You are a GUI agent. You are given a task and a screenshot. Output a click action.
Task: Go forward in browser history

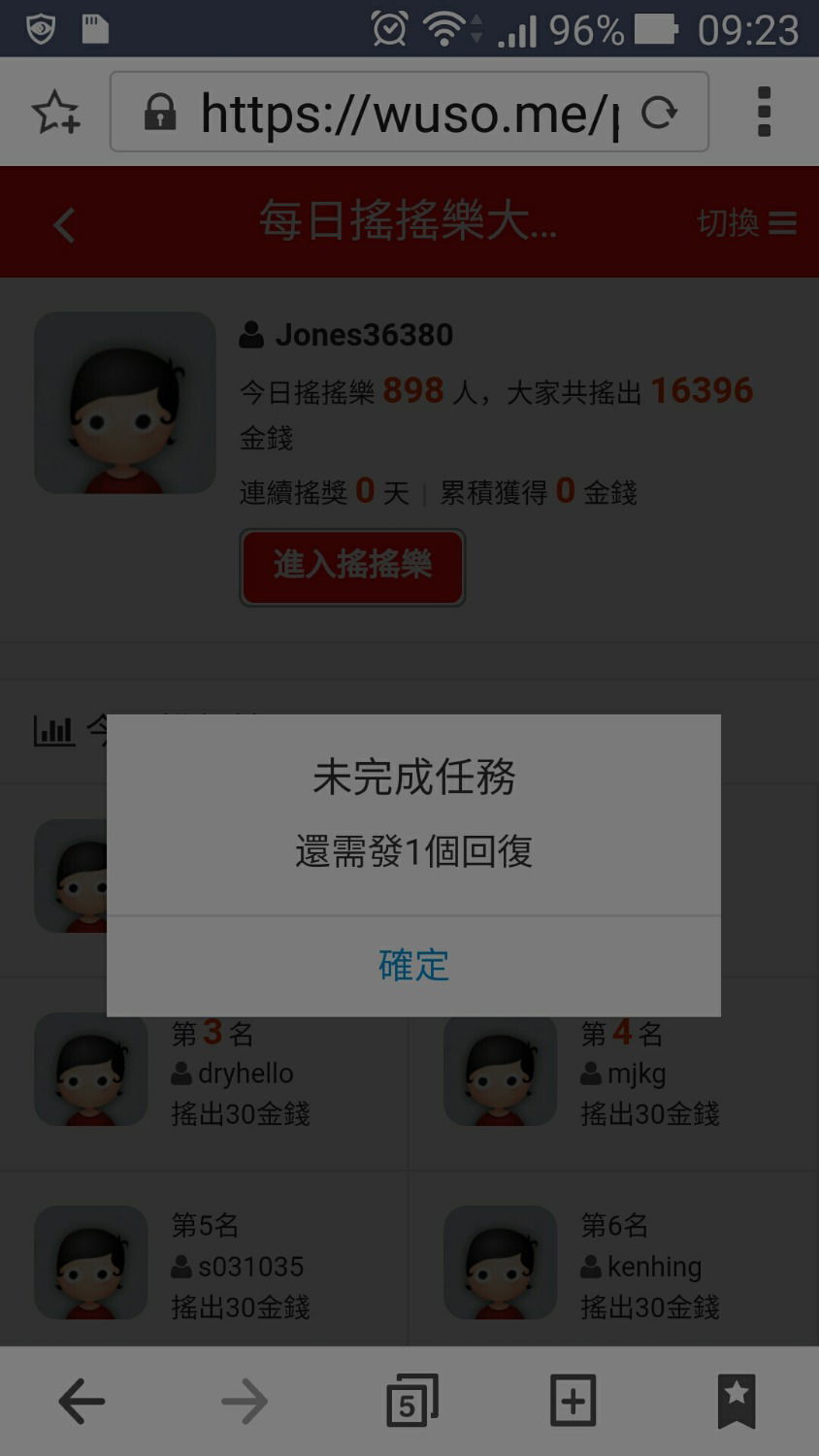pyautogui.click(x=245, y=1401)
